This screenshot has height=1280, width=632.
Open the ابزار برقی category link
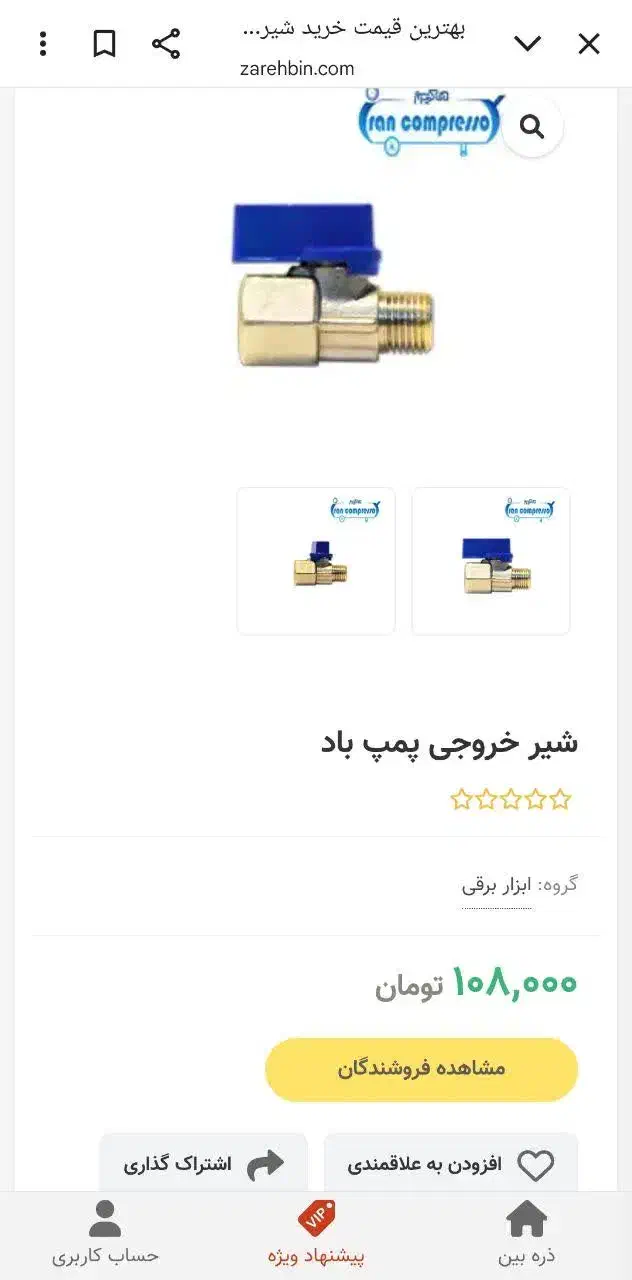pyautogui.click(x=496, y=885)
